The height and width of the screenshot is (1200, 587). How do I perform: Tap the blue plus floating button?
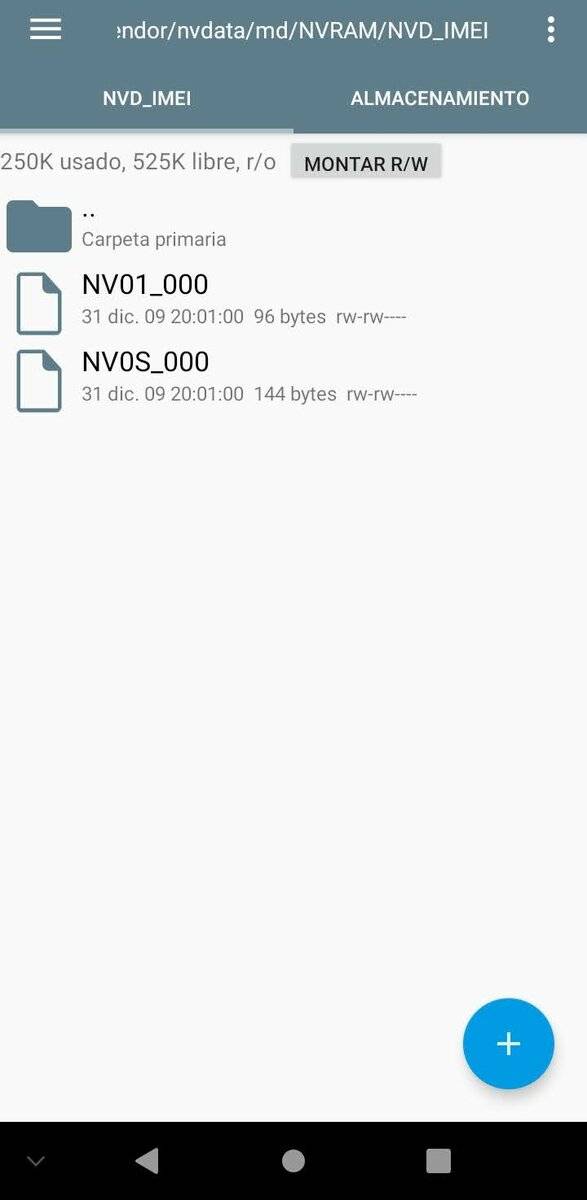[x=508, y=1043]
